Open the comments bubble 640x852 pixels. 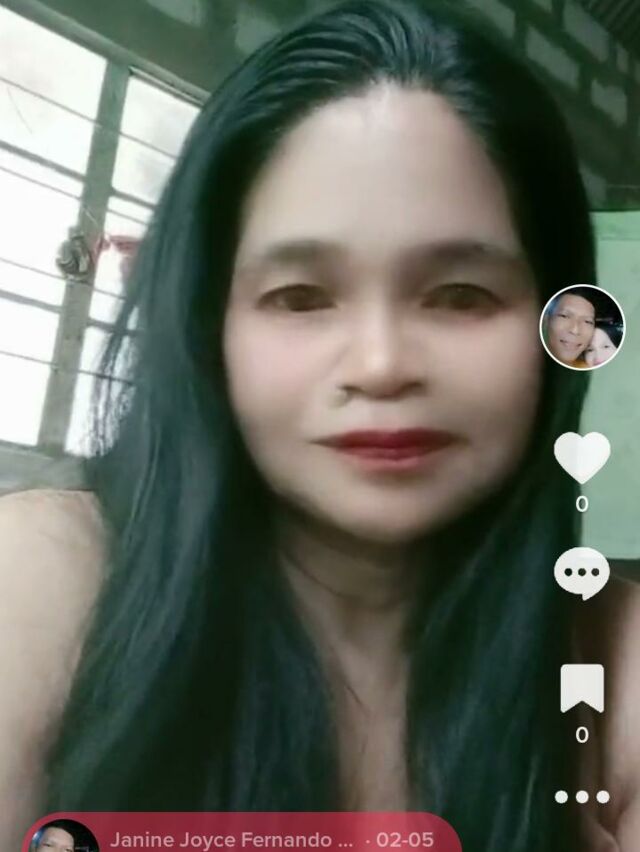click(582, 573)
